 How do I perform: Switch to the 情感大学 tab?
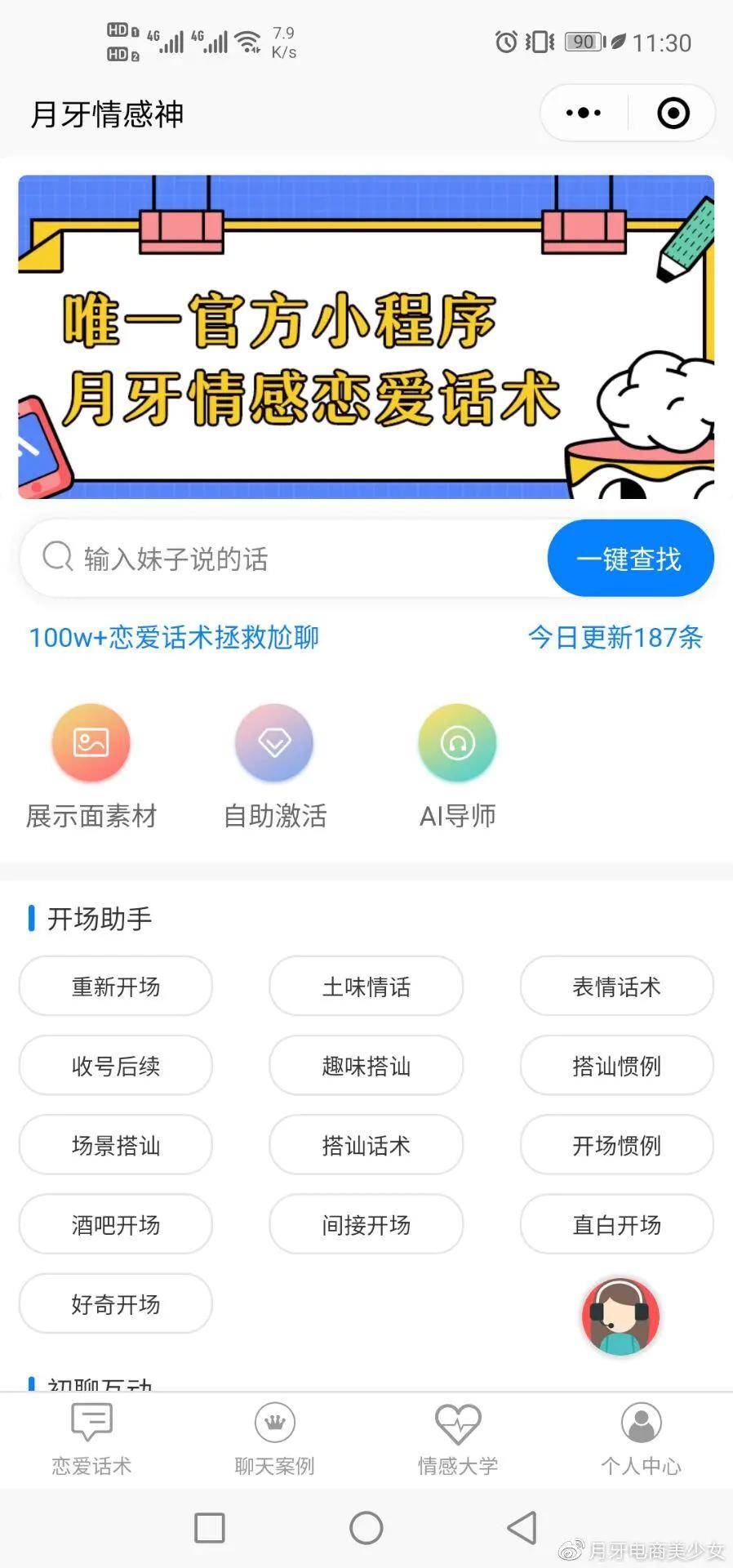click(457, 1439)
